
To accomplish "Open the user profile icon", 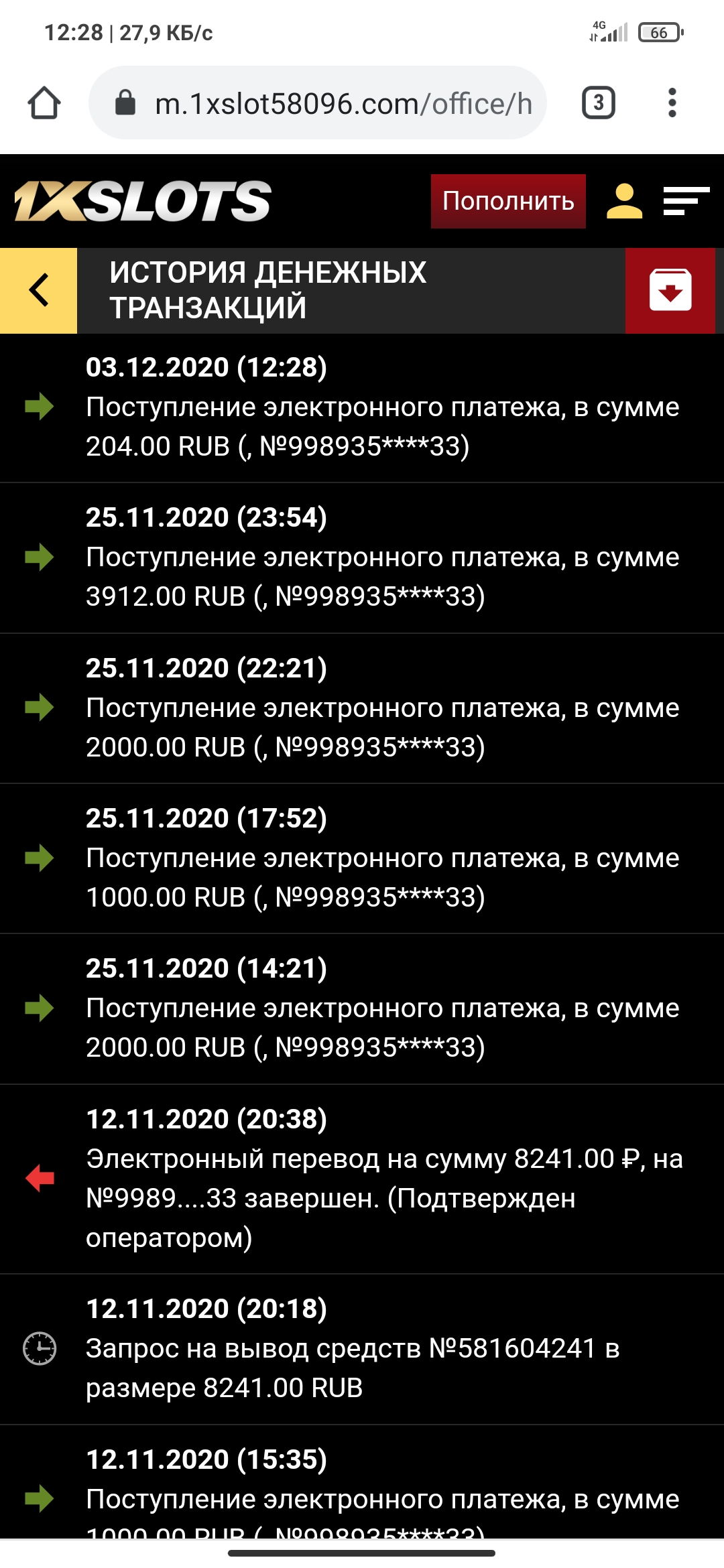I will pyautogui.click(x=624, y=201).
